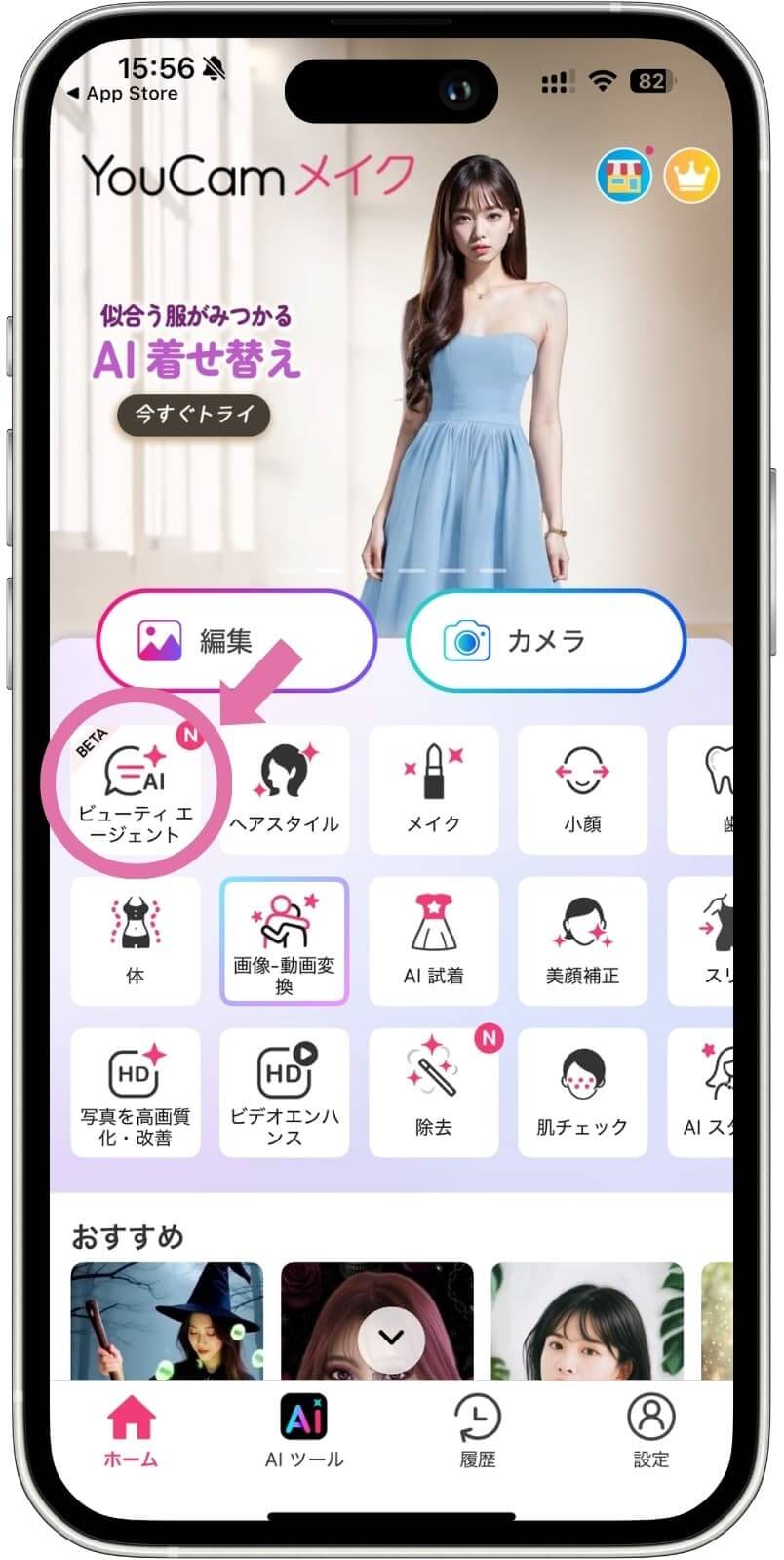Open 写真を高画質化・改善 enhancer
Image resolution: width=784 pixels, height=1560 pixels.
point(136,1093)
